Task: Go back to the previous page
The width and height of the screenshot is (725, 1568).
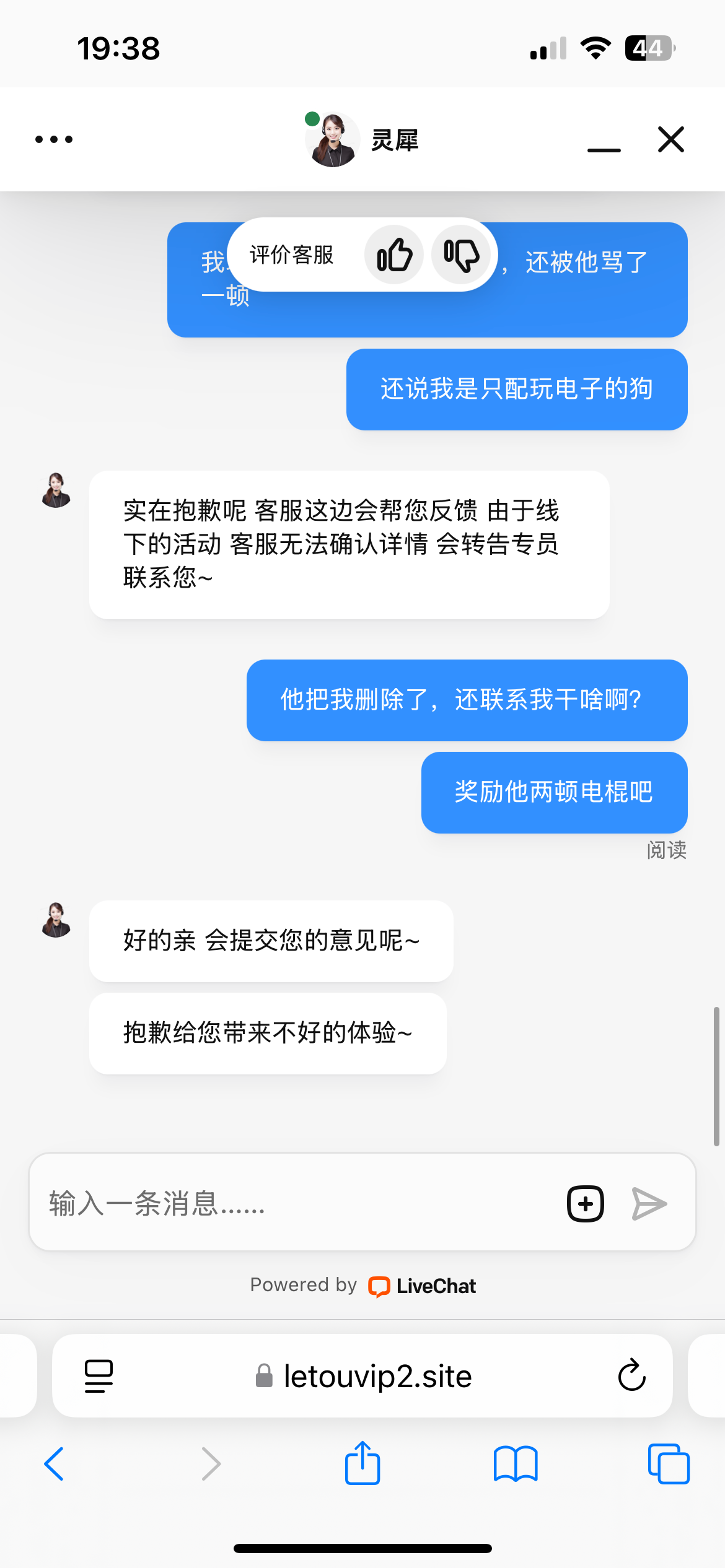Action: pos(54,1464)
